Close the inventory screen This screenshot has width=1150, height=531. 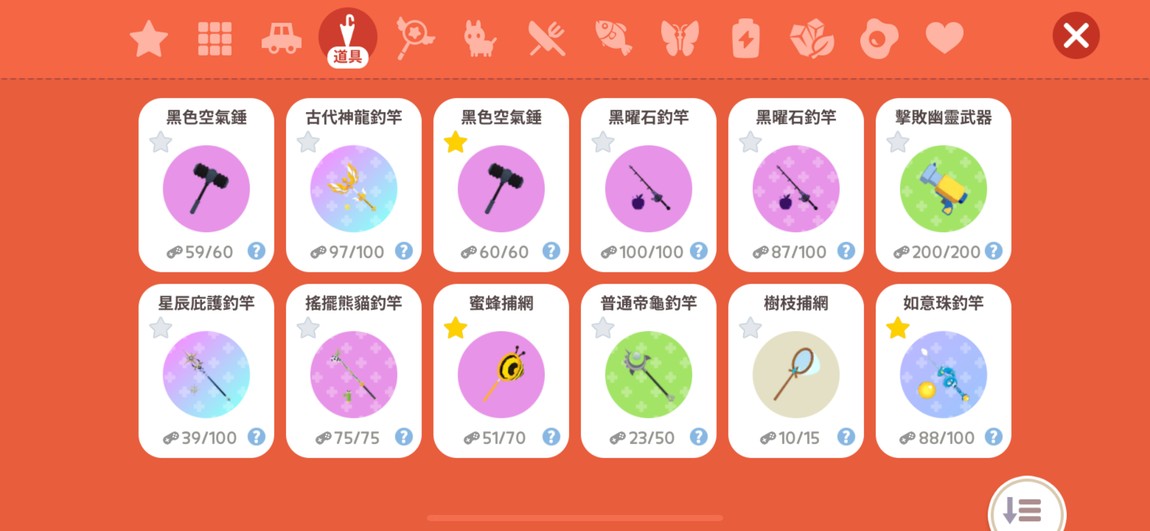(x=1076, y=37)
